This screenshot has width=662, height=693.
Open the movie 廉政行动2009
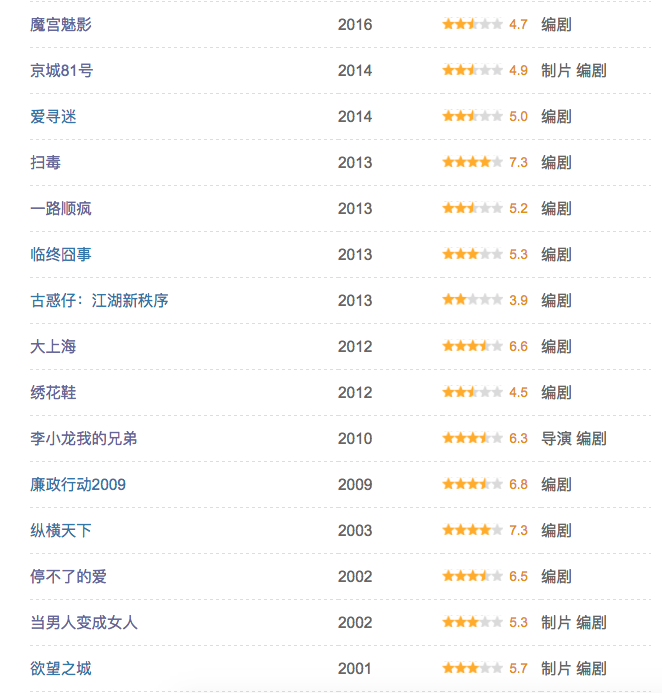click(x=78, y=484)
